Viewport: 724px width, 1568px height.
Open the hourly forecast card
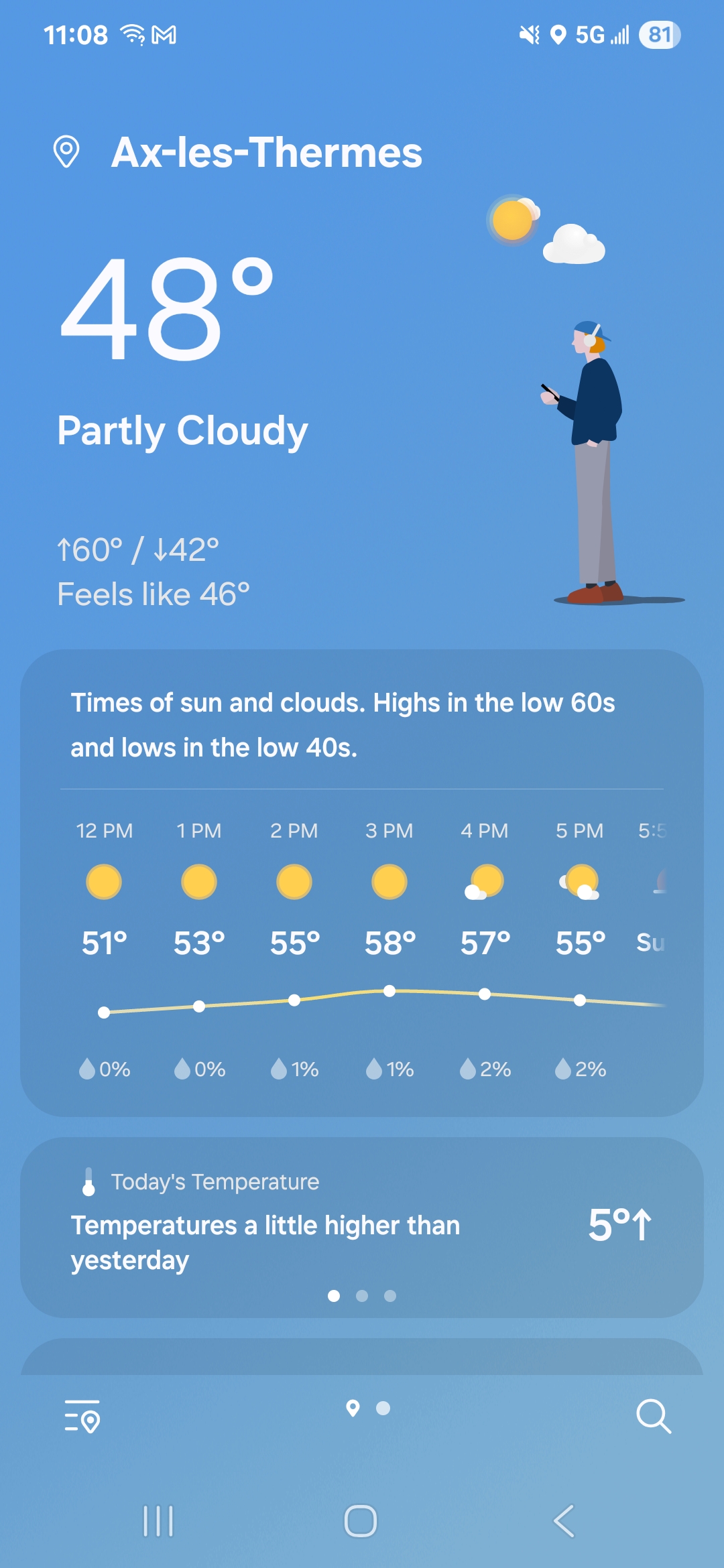click(x=362, y=938)
